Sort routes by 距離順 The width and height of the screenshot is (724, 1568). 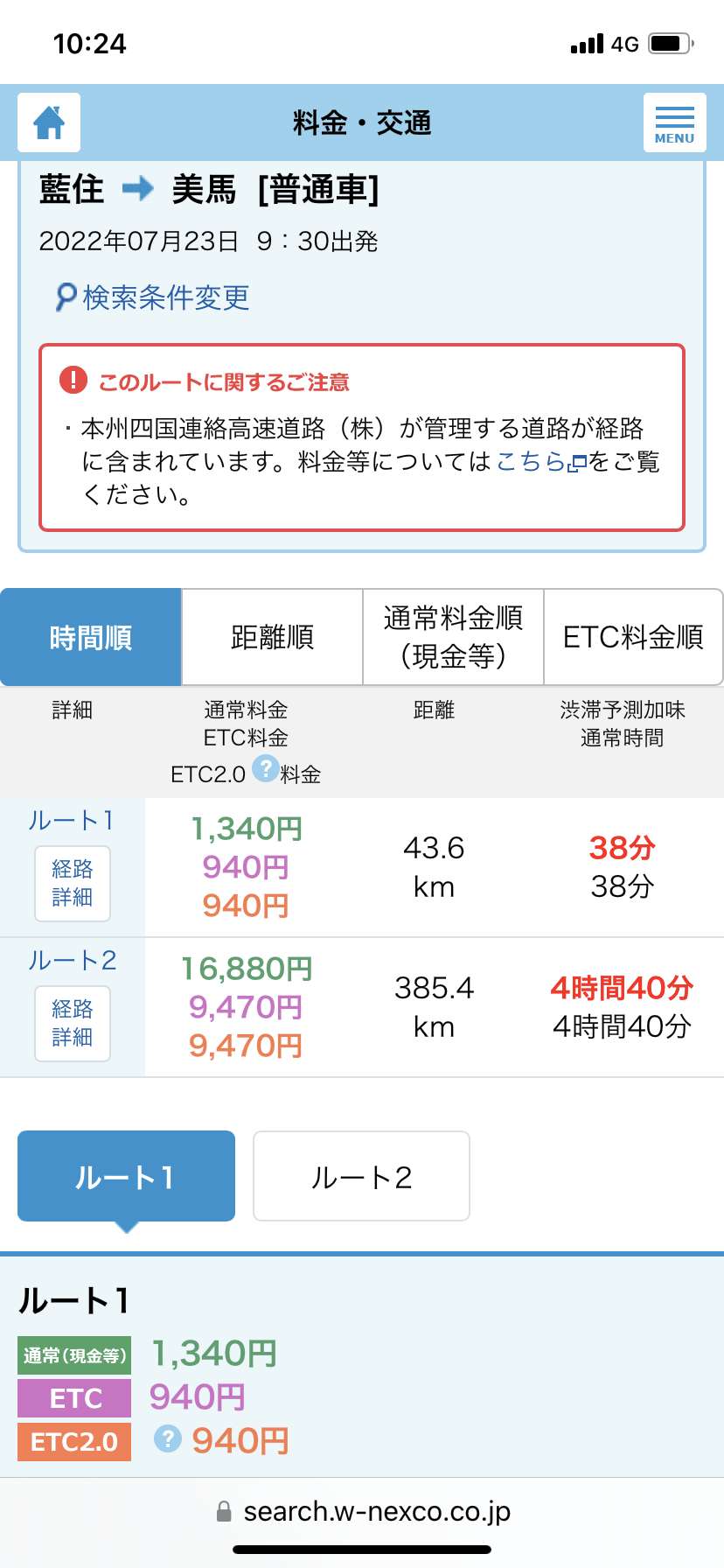[272, 637]
